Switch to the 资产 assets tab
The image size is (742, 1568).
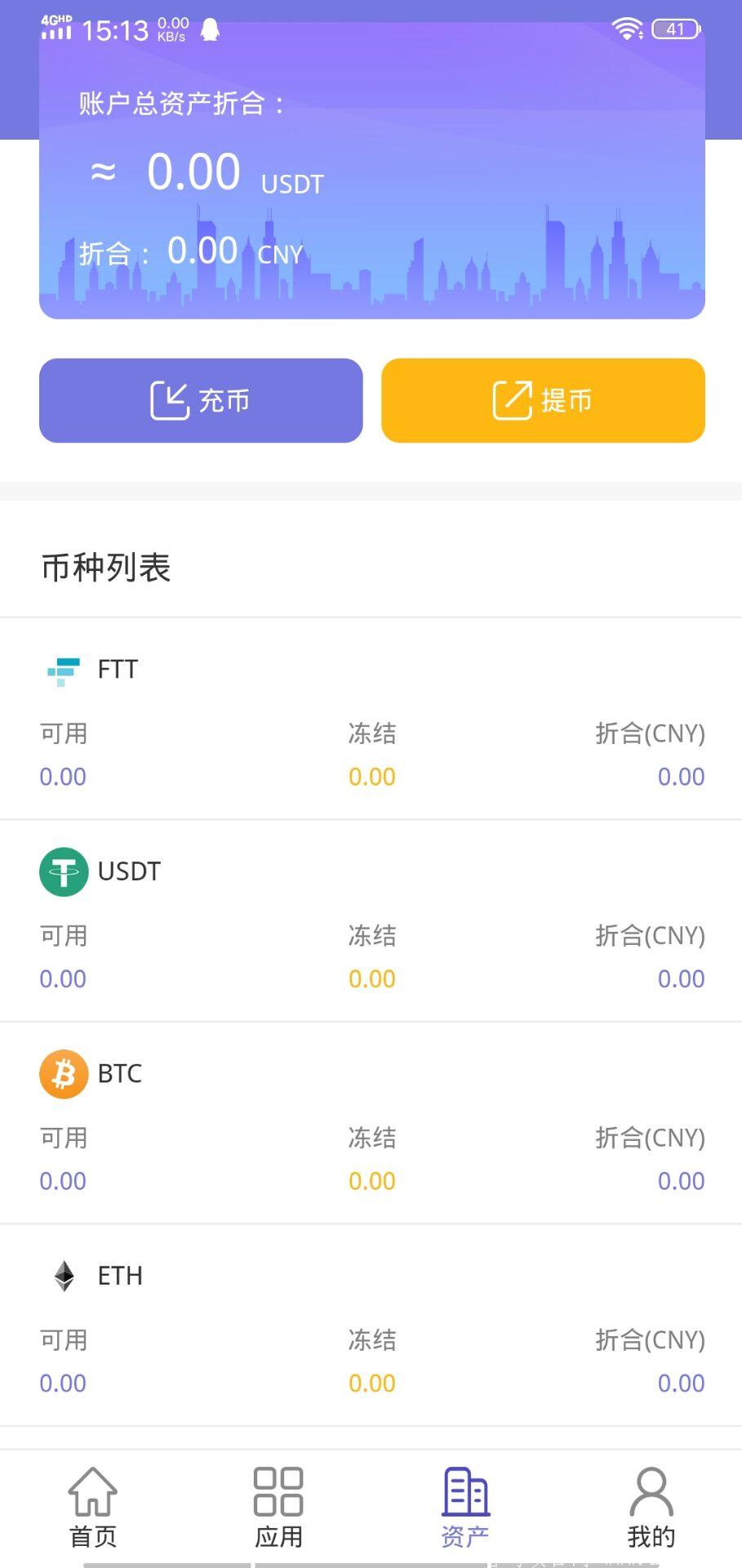pyautogui.click(x=464, y=1507)
